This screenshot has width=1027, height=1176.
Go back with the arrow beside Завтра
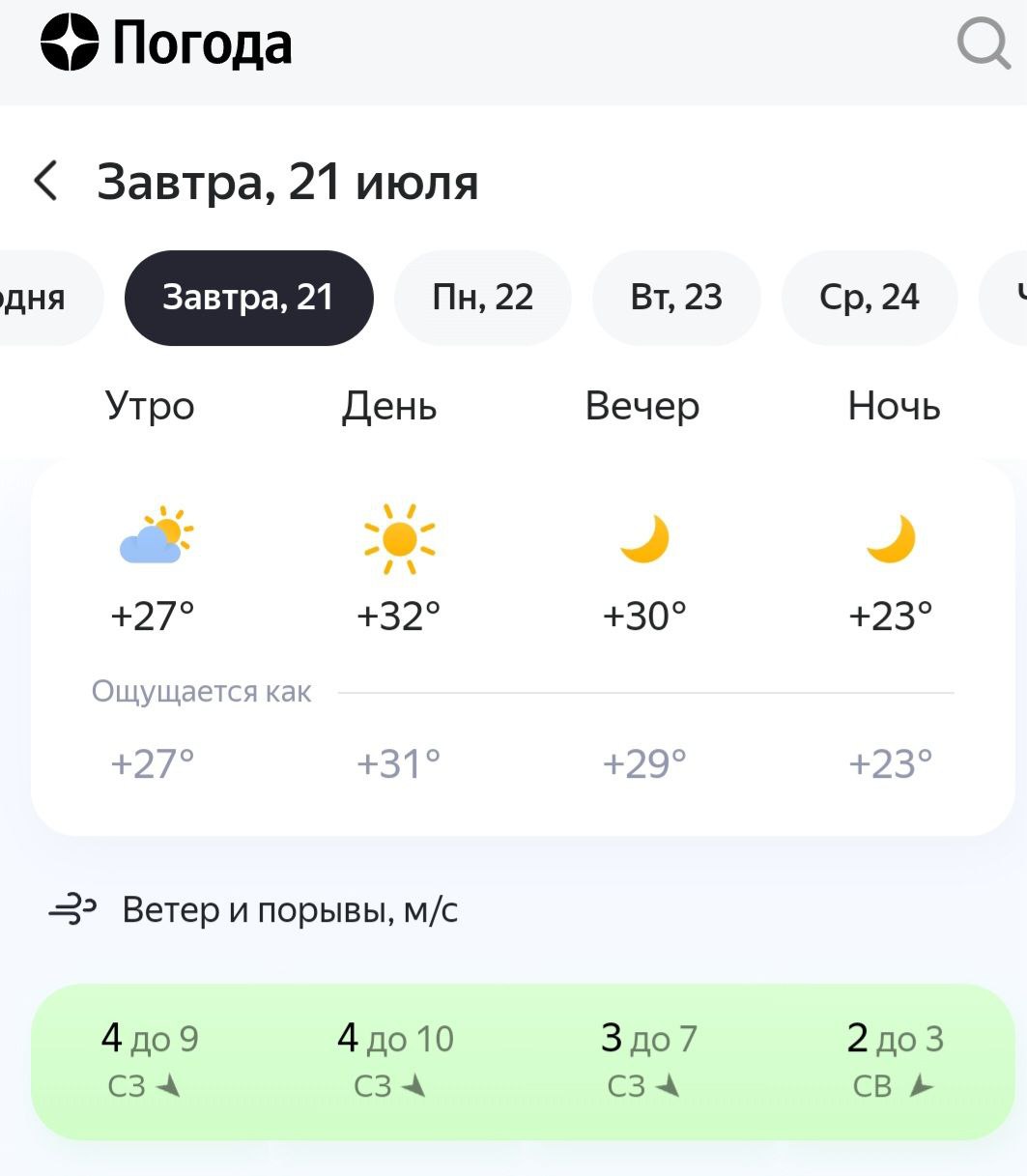pos(45,182)
